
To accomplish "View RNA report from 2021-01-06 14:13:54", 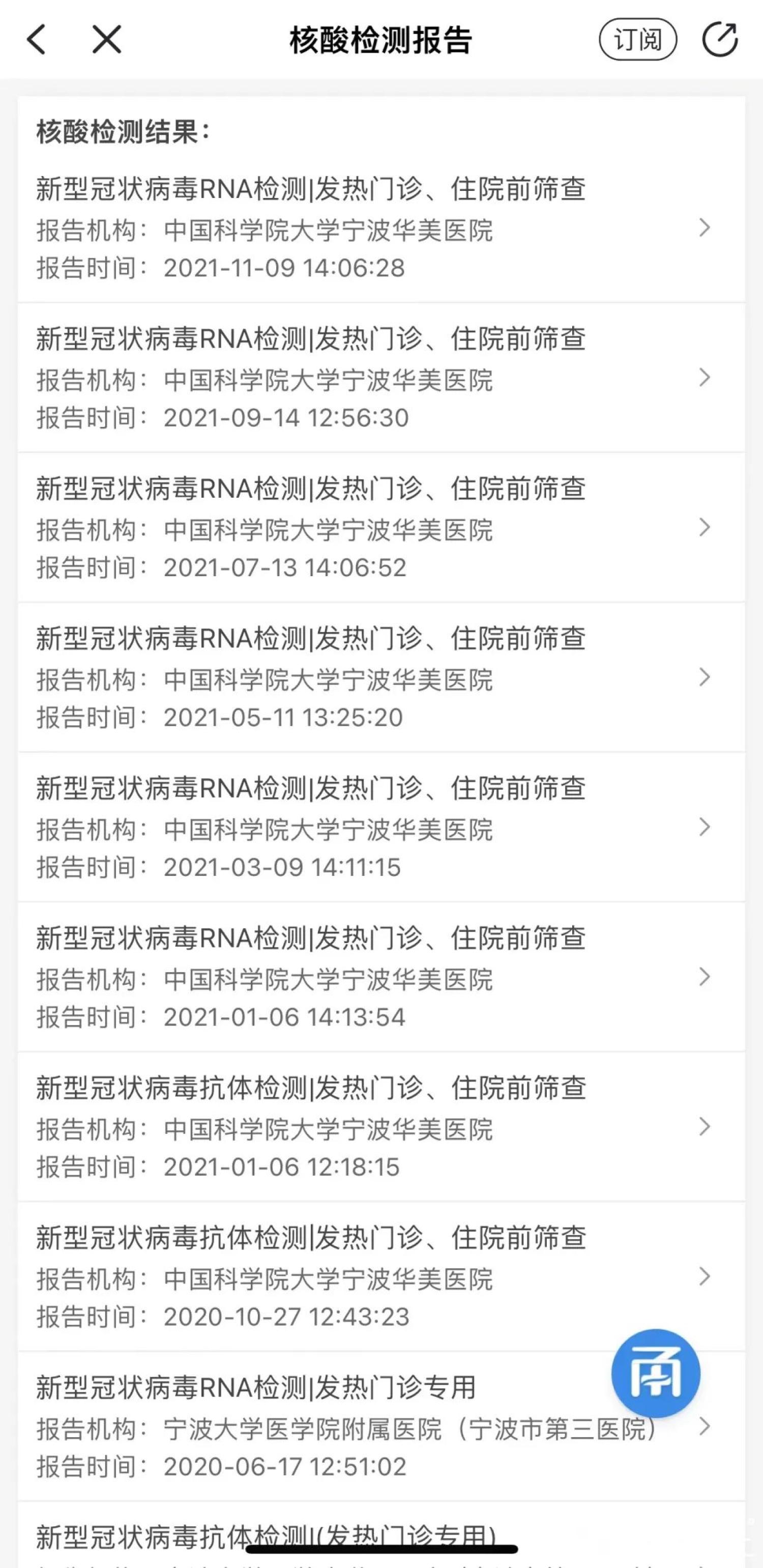I will point(381,976).
